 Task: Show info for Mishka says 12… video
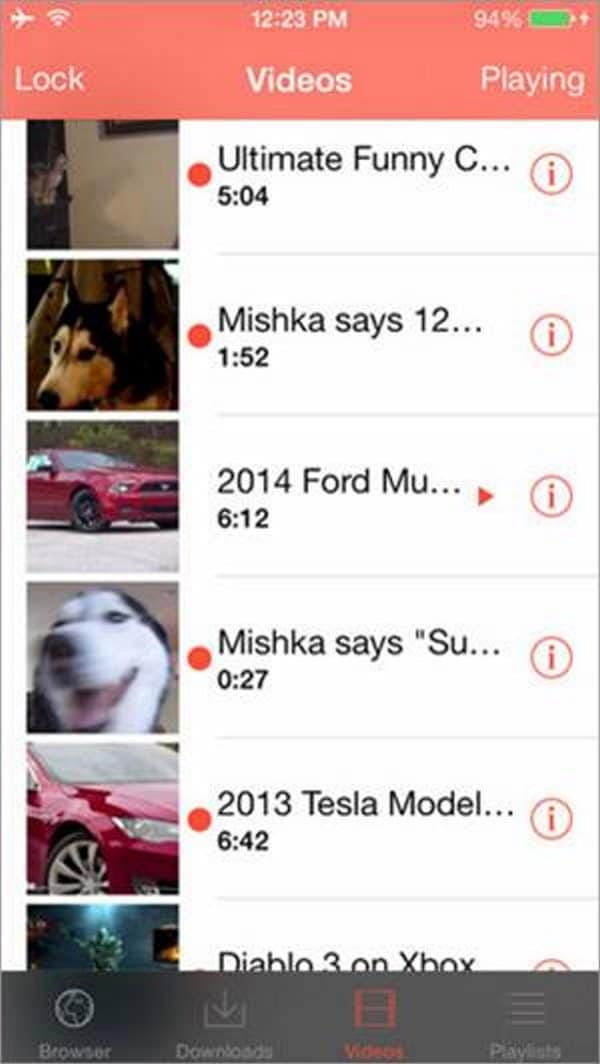[550, 336]
